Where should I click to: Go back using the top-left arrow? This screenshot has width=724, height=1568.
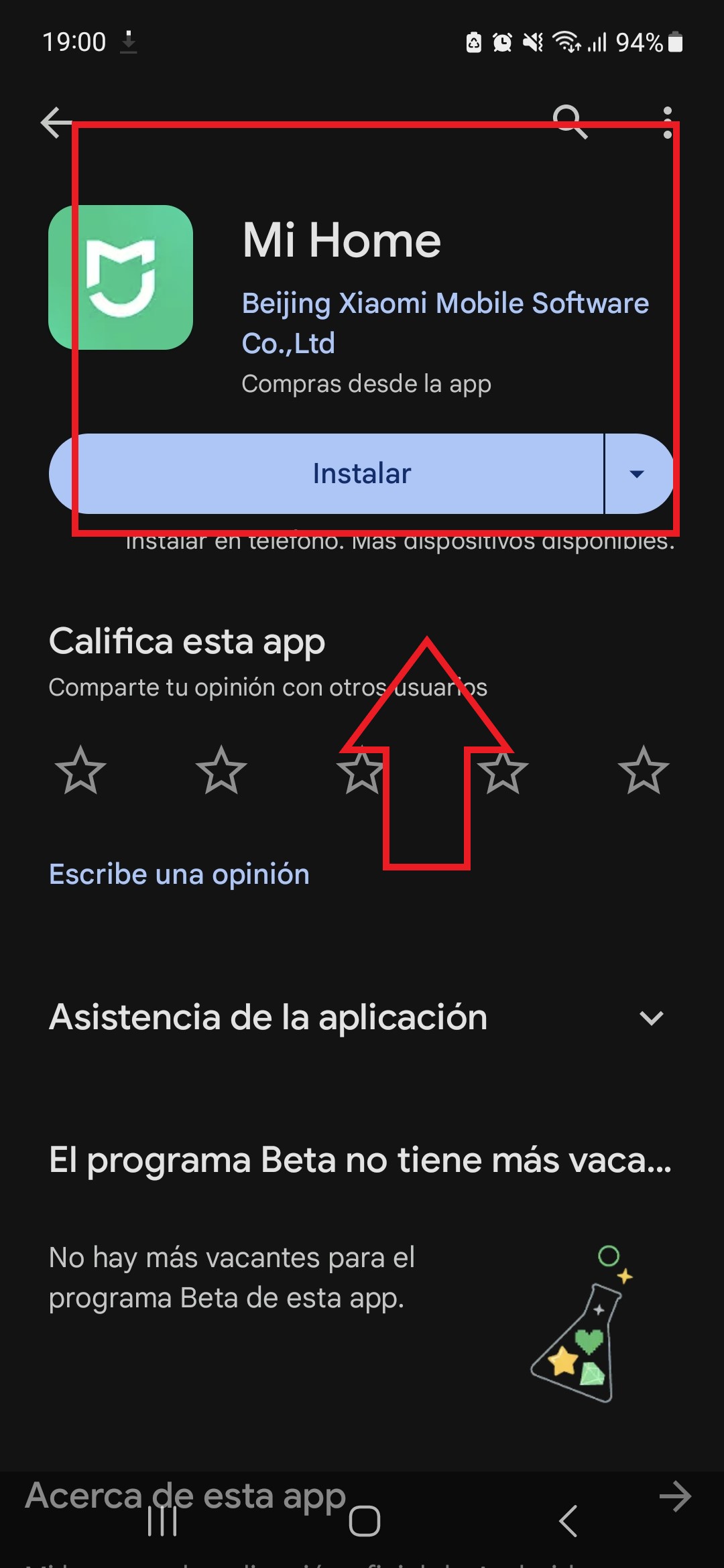click(x=55, y=122)
